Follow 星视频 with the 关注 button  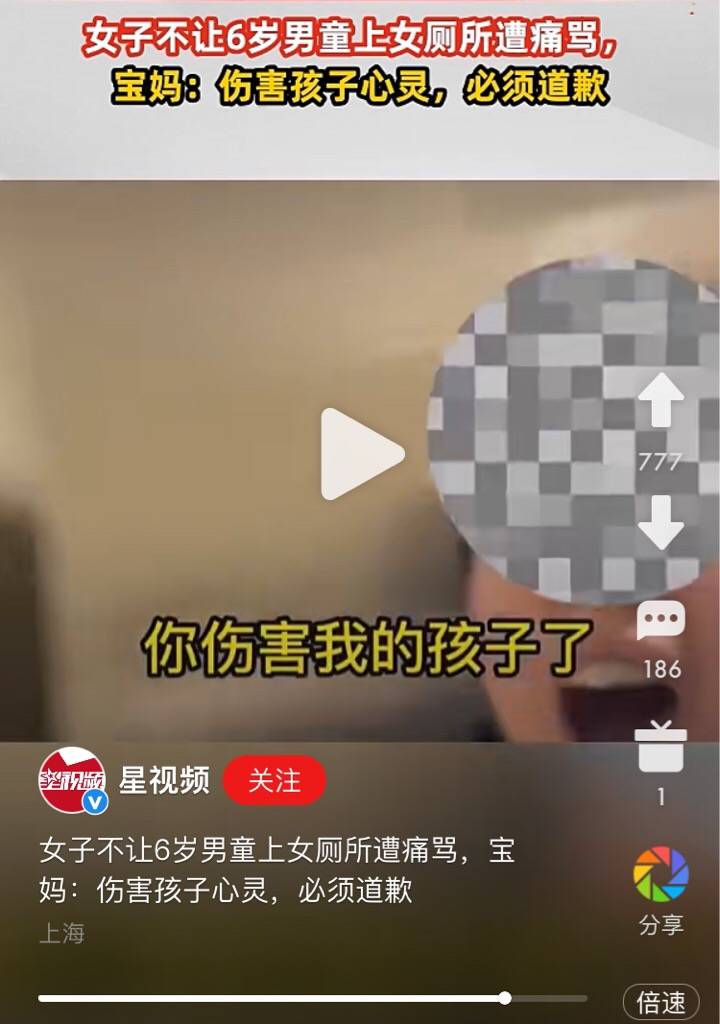[274, 780]
